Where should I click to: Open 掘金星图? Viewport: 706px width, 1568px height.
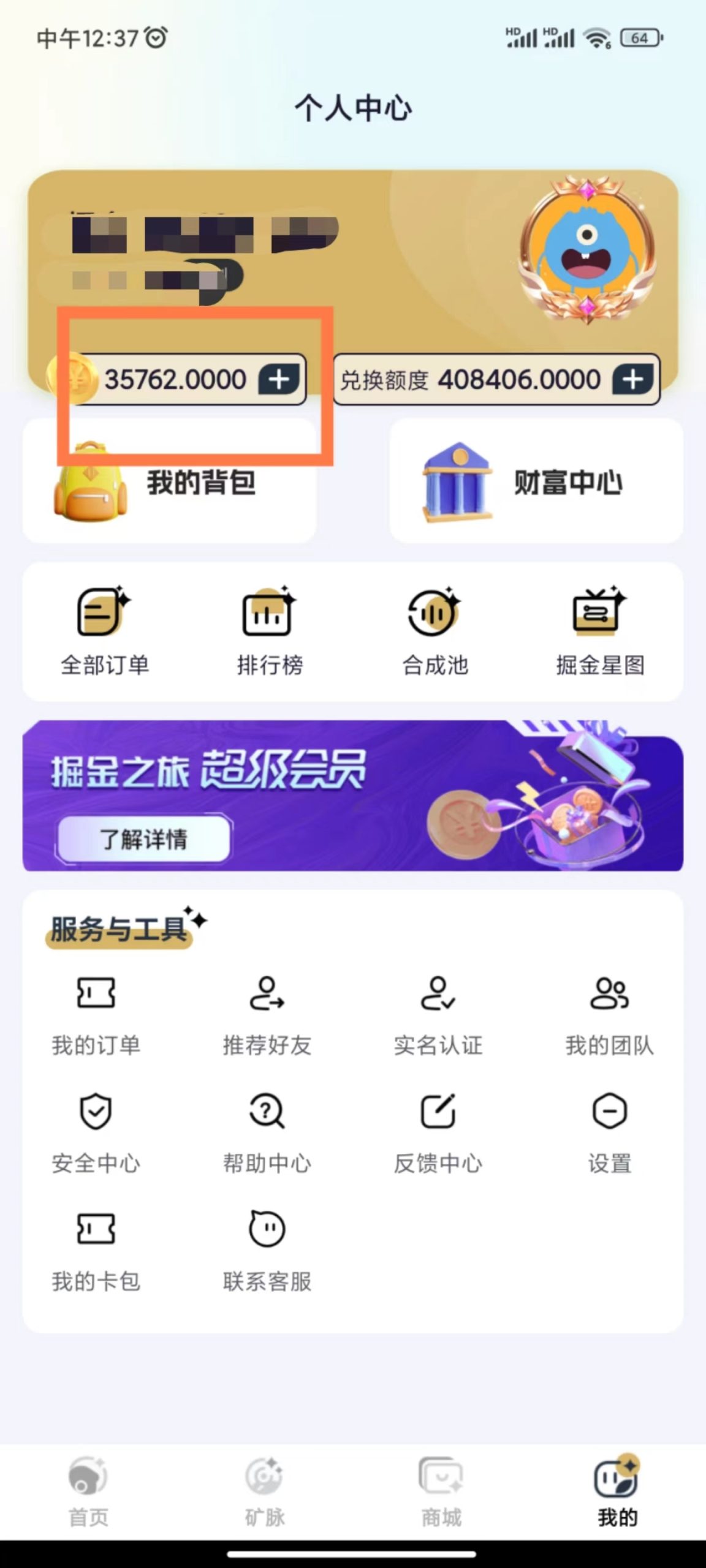600,631
